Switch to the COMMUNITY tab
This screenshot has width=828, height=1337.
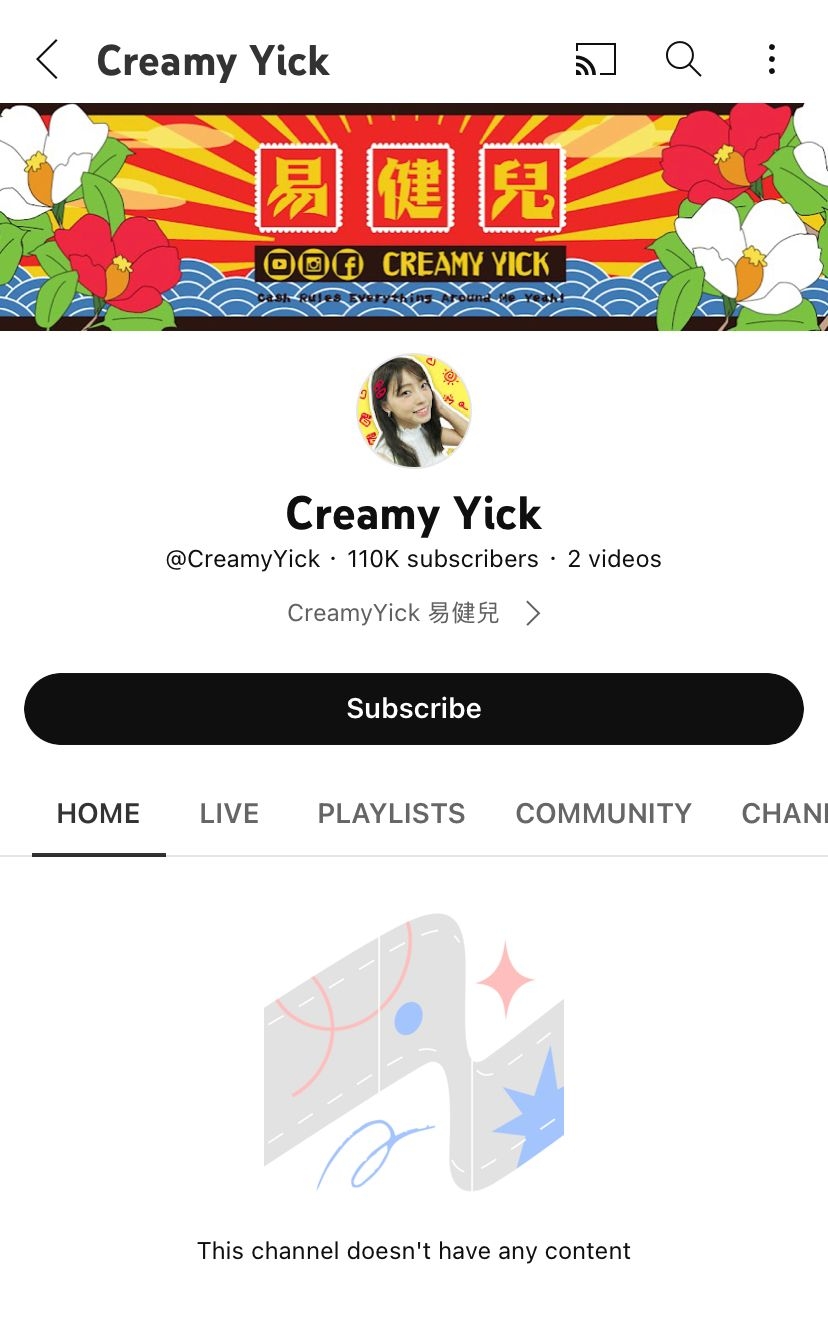tap(603, 813)
